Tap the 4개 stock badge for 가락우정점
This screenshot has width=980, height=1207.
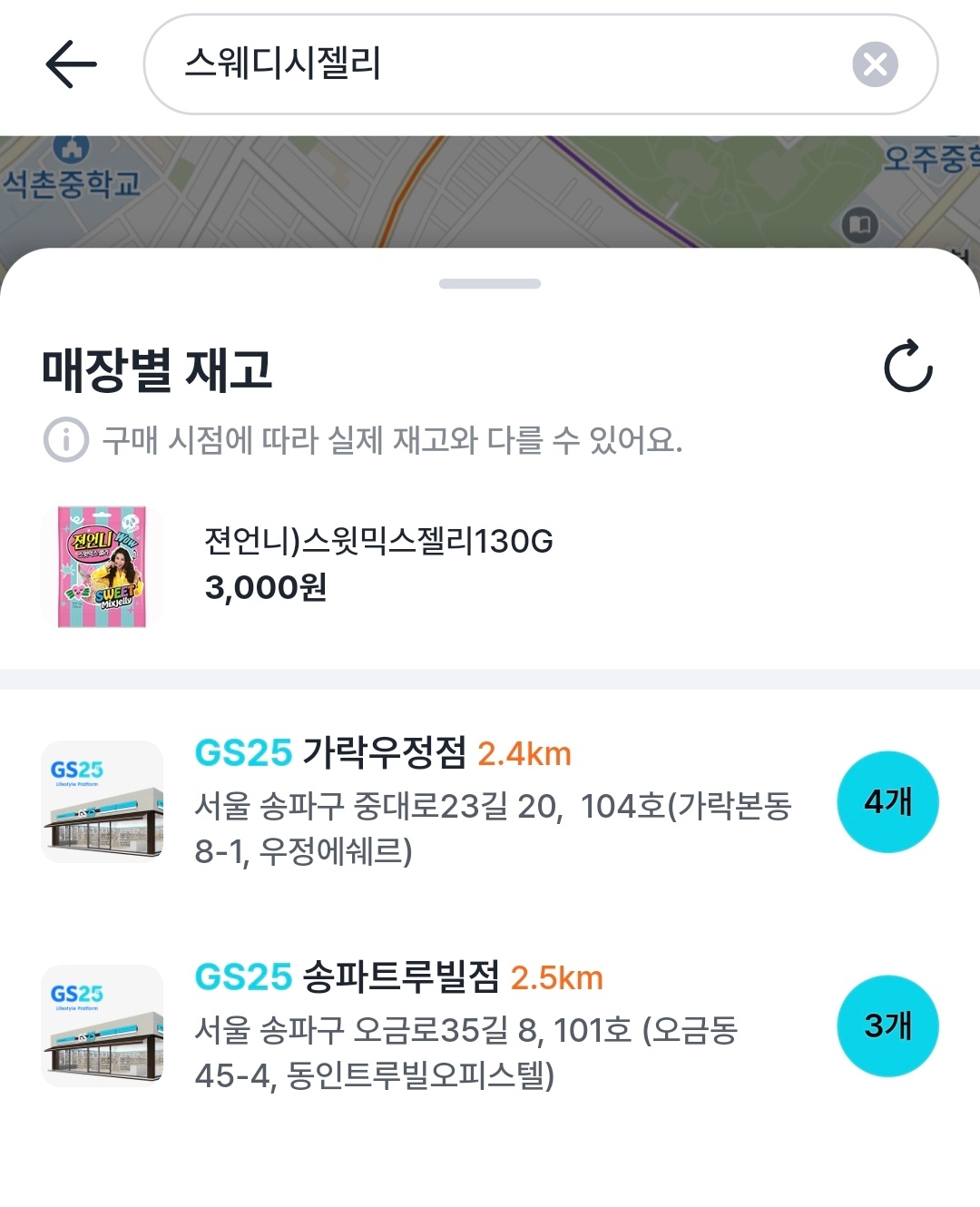887,801
